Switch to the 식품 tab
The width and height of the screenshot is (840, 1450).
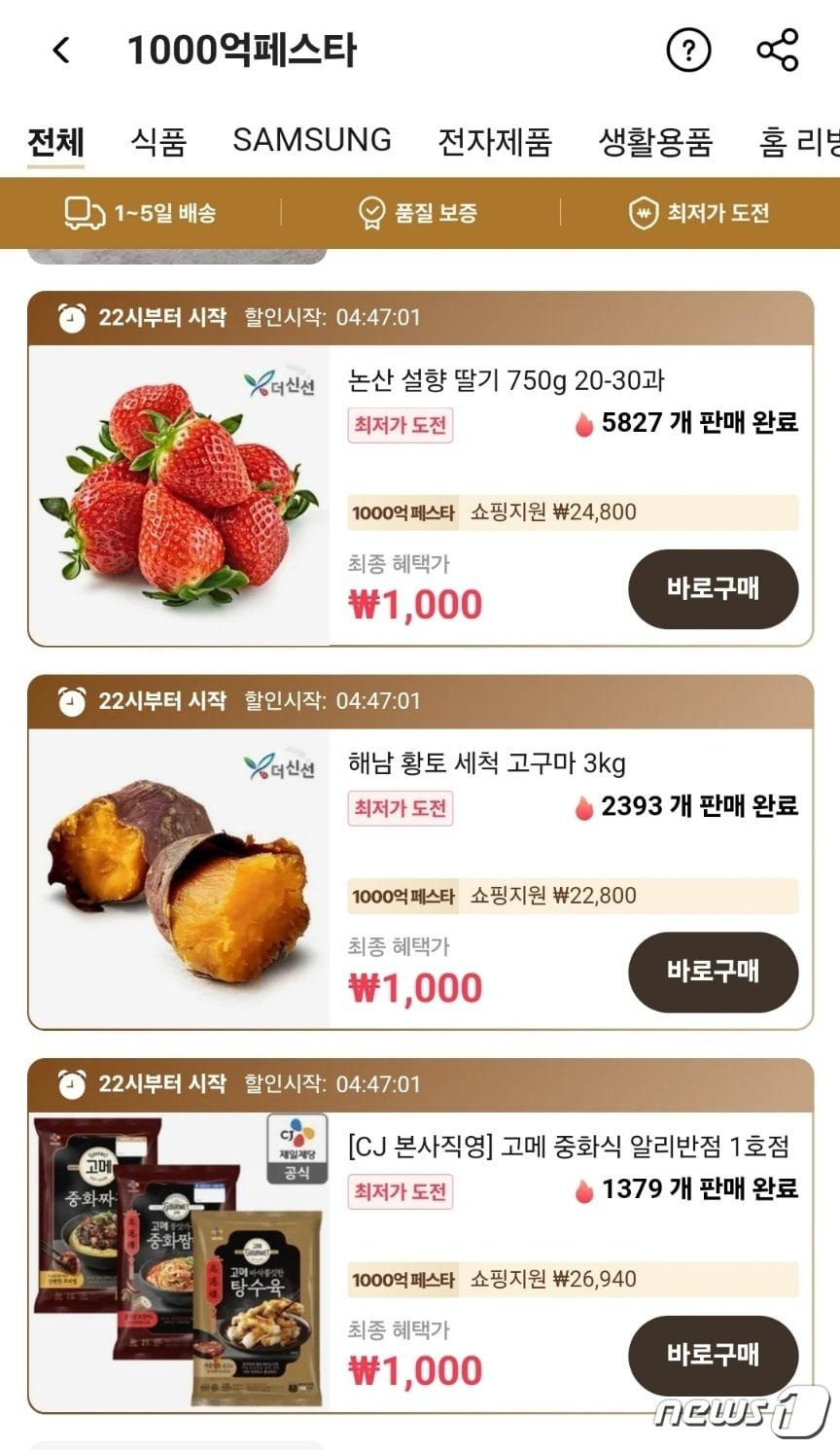[158, 142]
